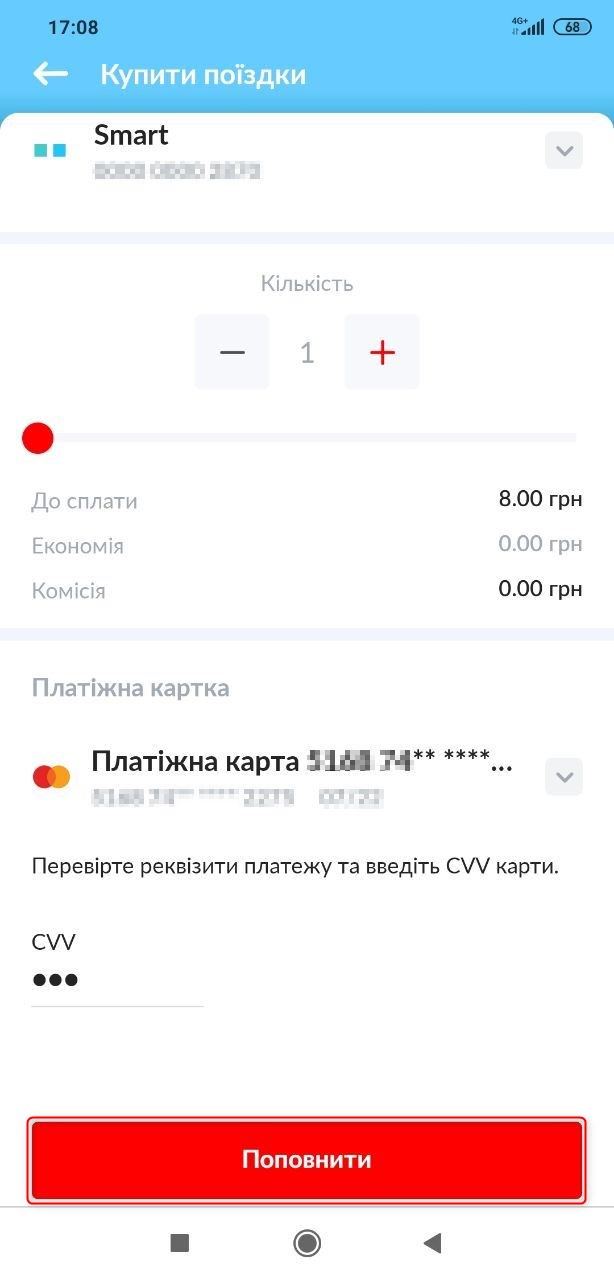This screenshot has height=1280, width=614.
Task: Expand the Smart card dropdown
Action: pos(564,151)
